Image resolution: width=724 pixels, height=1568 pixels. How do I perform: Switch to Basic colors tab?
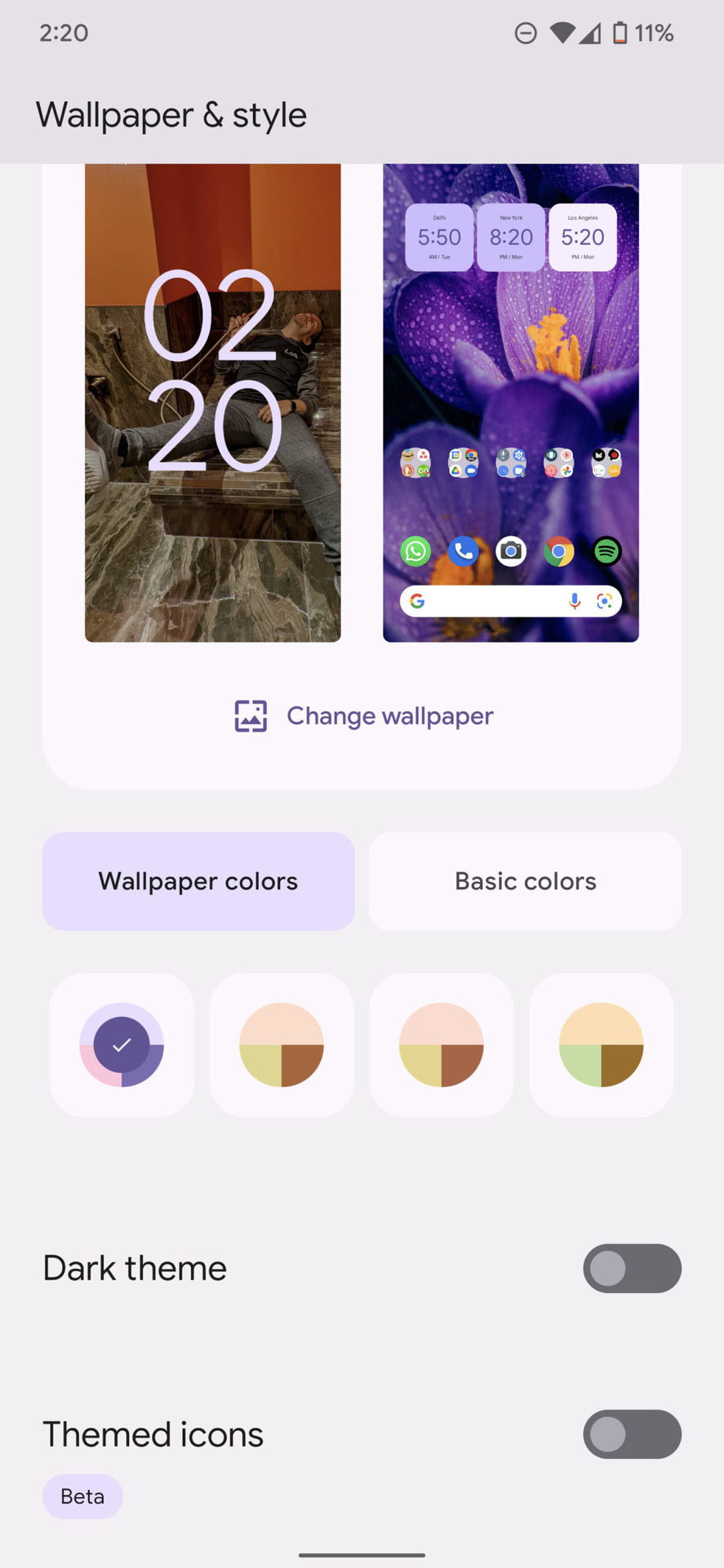525,881
